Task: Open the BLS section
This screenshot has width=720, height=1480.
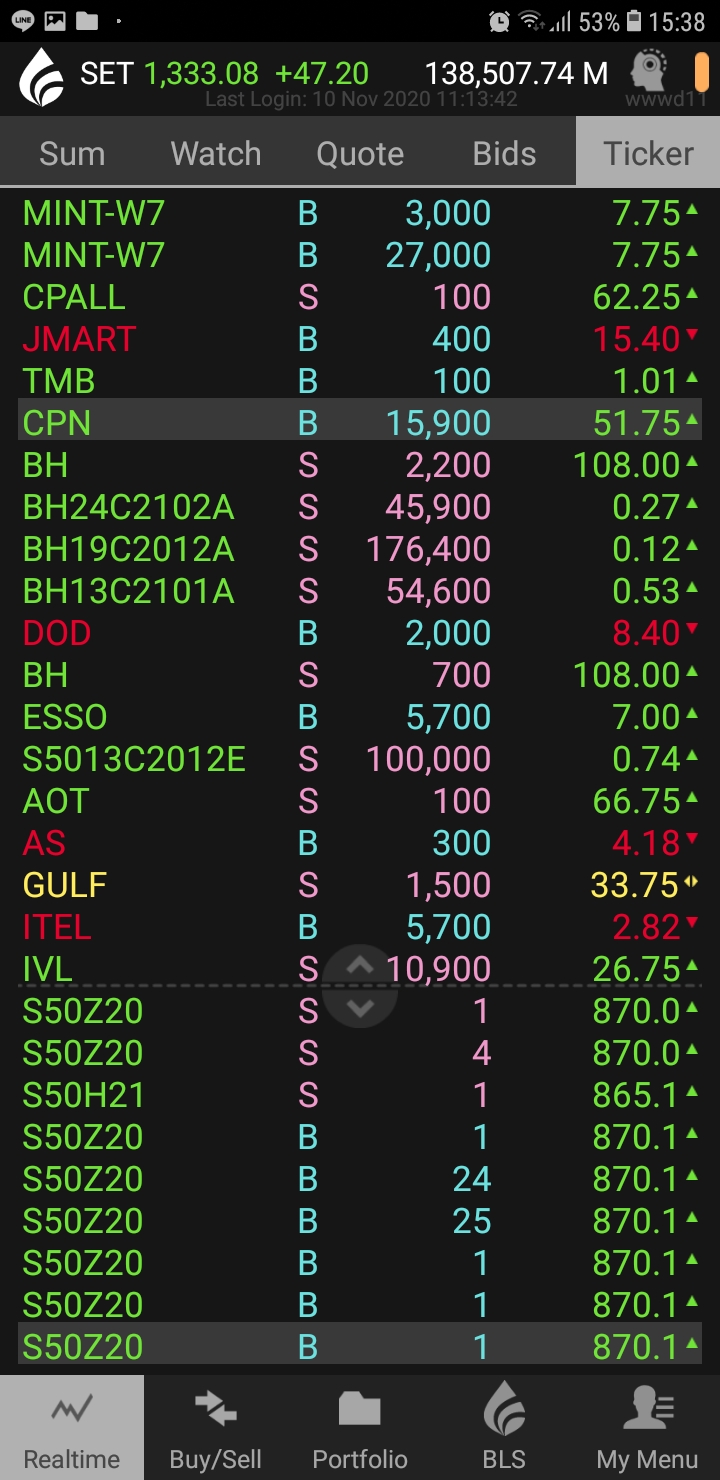Action: click(504, 1427)
